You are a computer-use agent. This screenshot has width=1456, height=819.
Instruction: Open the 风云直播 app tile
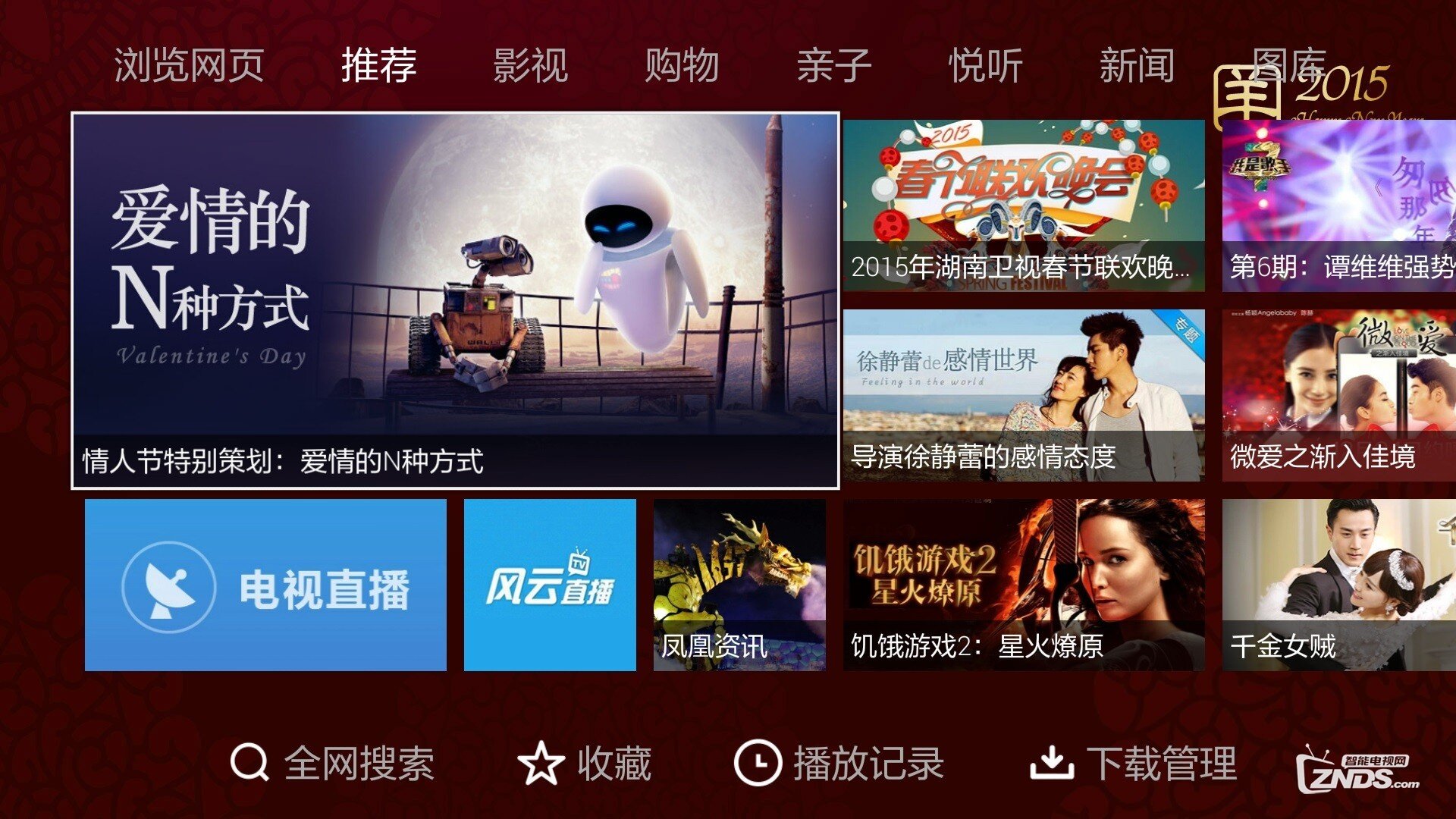pyautogui.click(x=550, y=585)
